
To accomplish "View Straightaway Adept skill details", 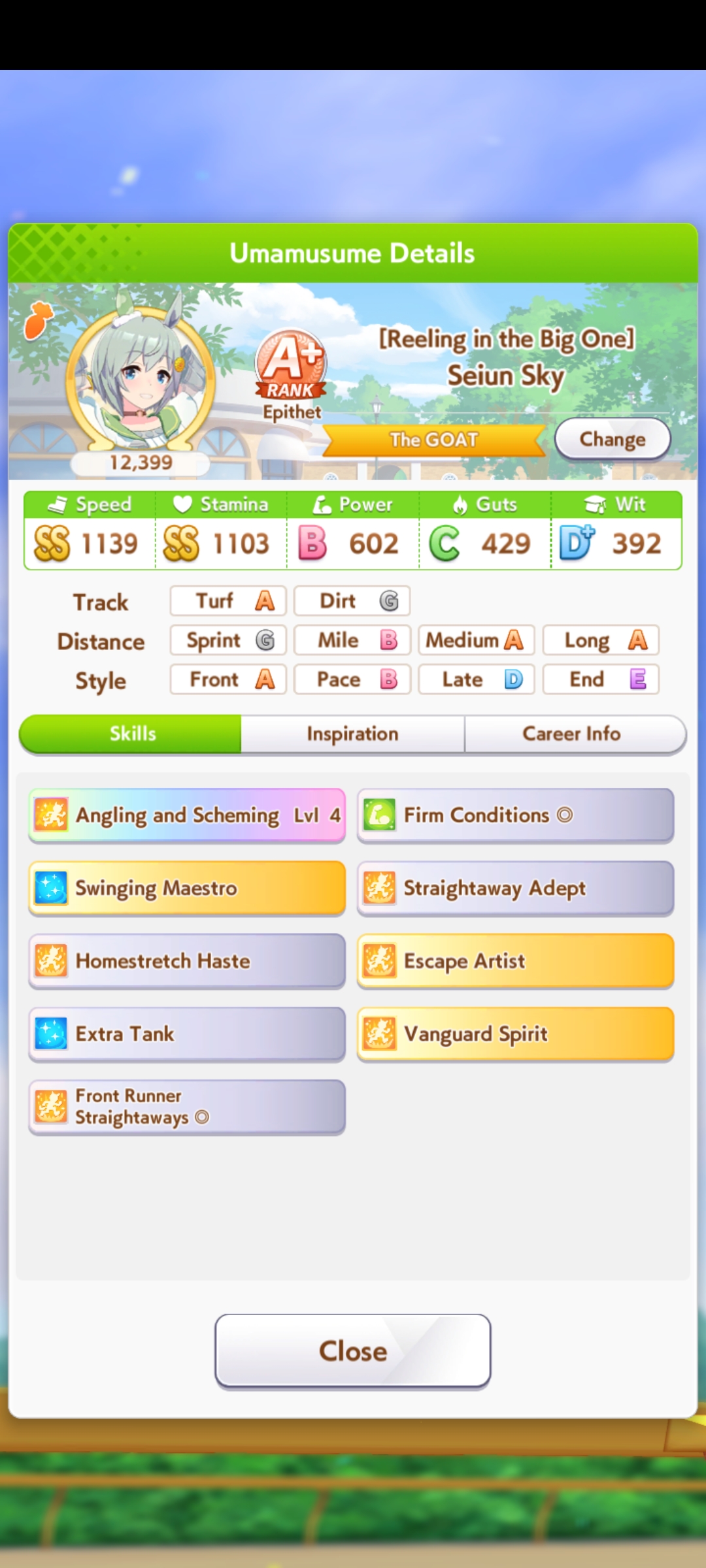I will click(515, 888).
